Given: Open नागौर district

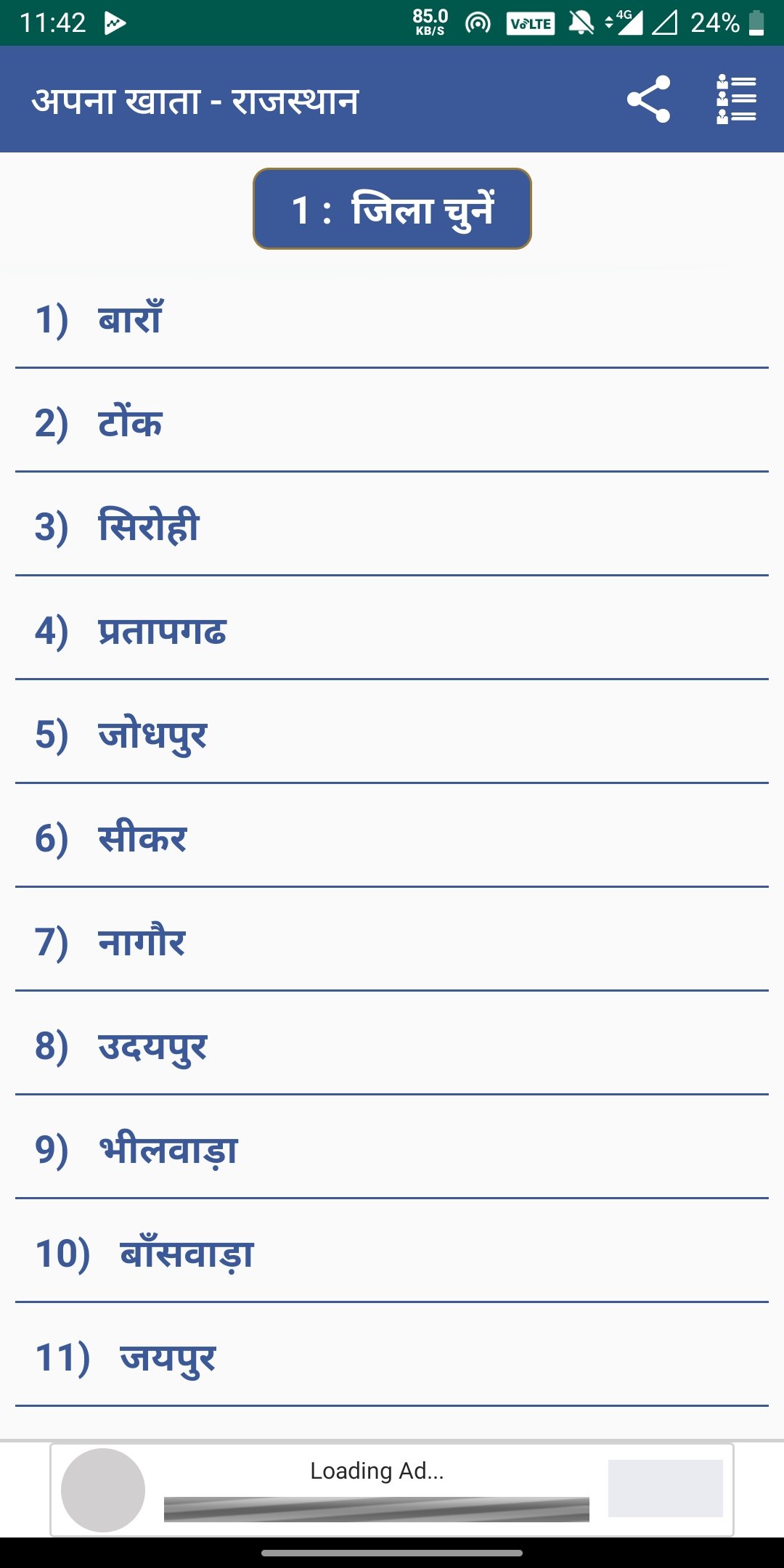Looking at the screenshot, I should (392, 940).
